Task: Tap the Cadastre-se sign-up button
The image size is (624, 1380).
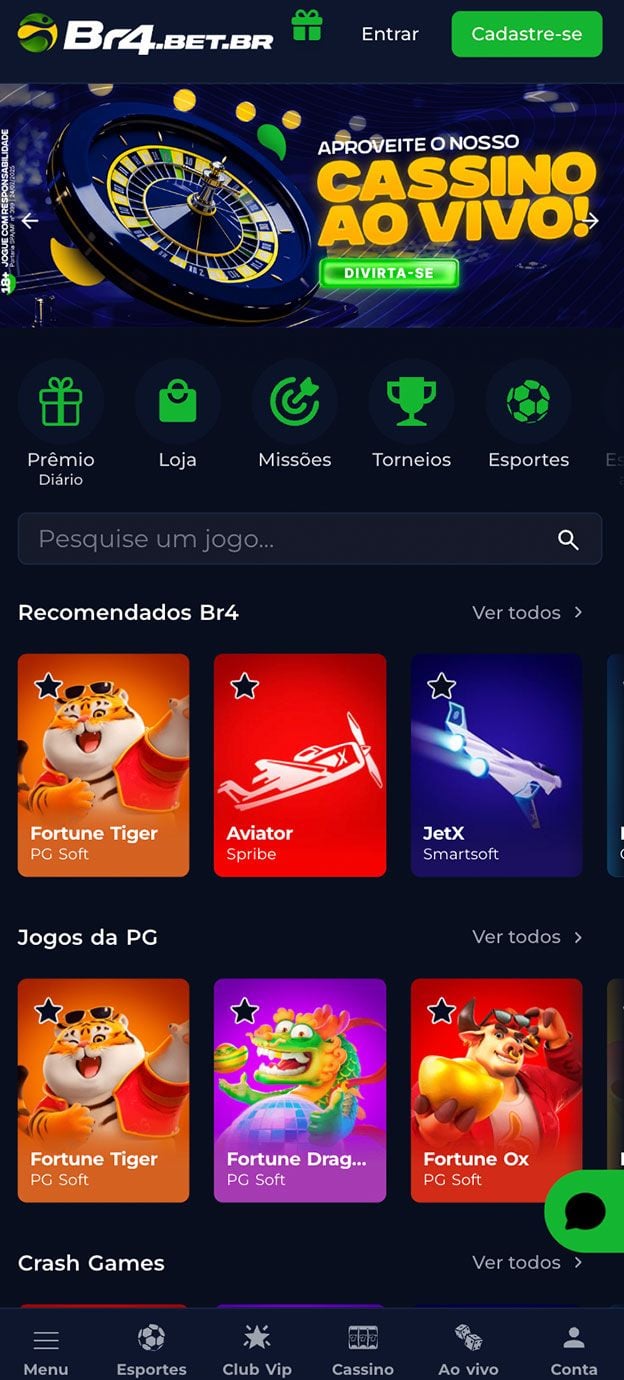Action: pos(527,34)
